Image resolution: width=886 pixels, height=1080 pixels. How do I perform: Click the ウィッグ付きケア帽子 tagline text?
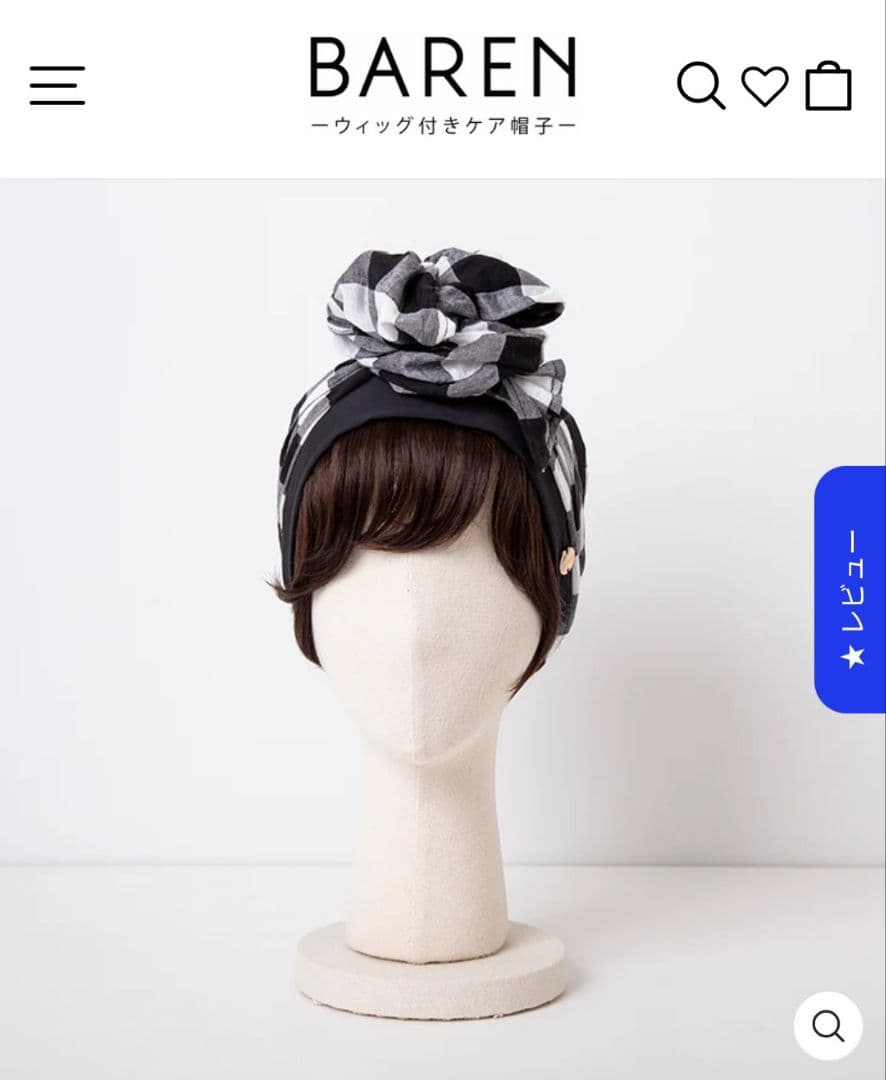(442, 125)
